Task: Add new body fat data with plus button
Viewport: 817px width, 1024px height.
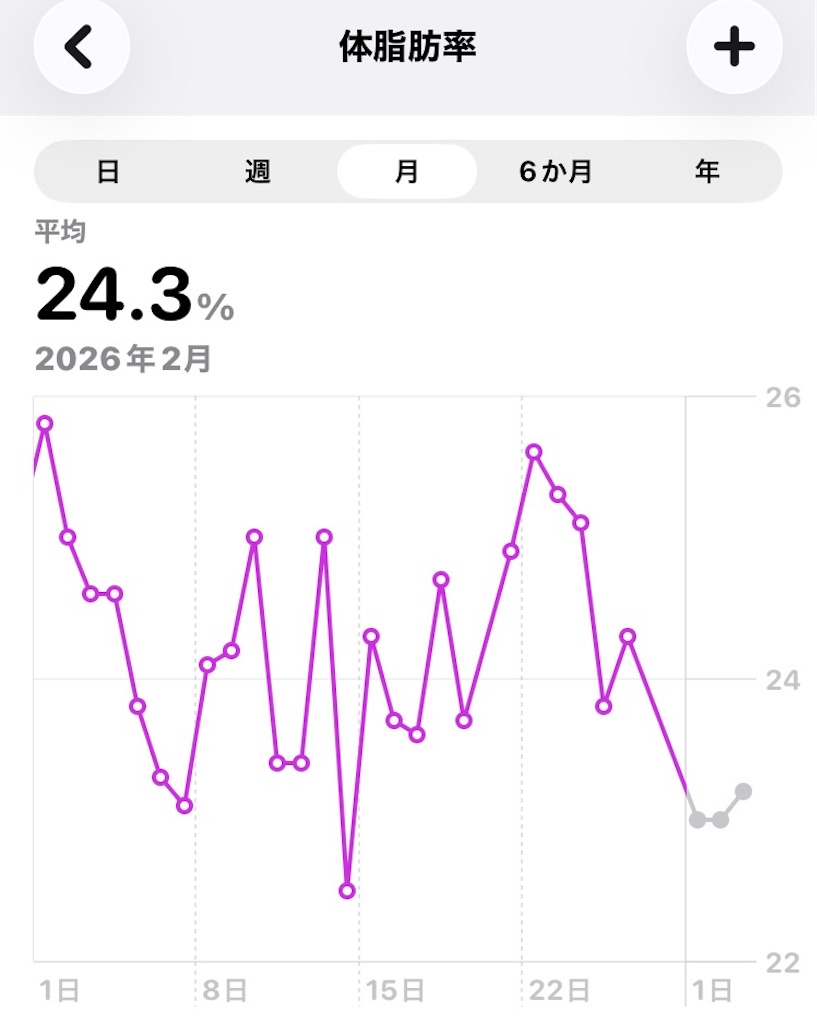Action: [734, 46]
